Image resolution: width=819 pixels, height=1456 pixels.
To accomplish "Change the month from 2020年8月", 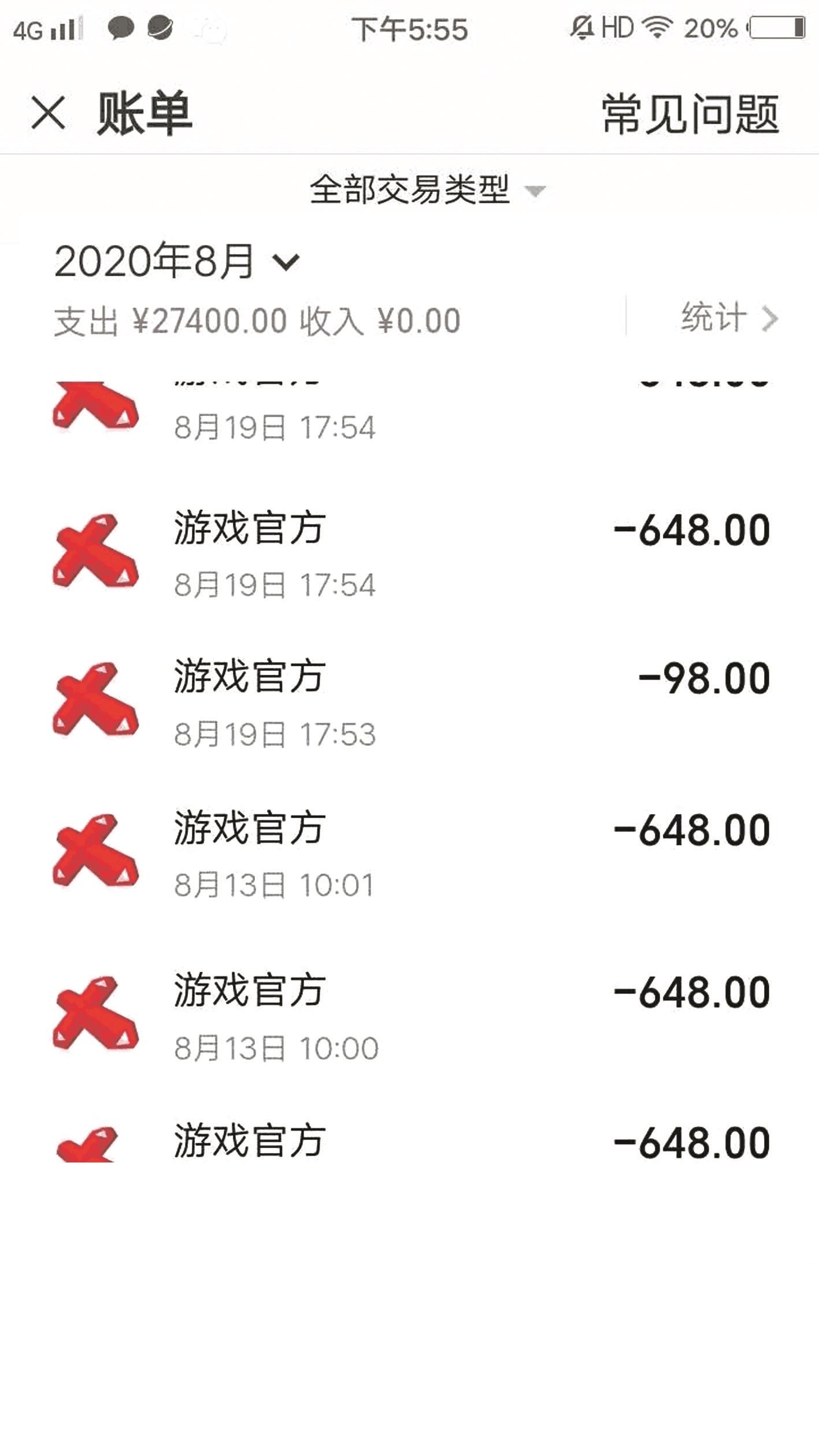I will [x=176, y=261].
